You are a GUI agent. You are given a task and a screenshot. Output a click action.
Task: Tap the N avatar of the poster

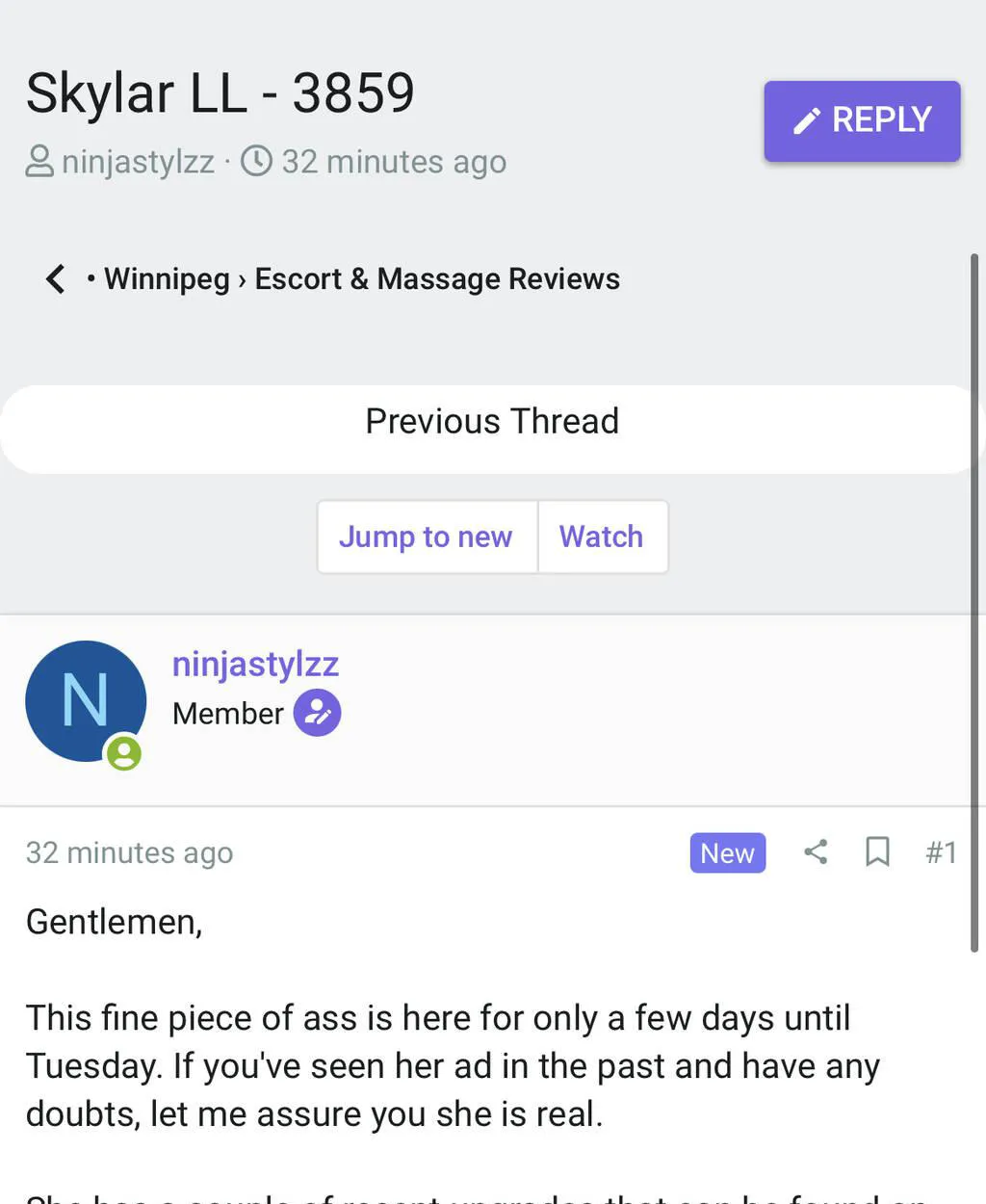(86, 701)
